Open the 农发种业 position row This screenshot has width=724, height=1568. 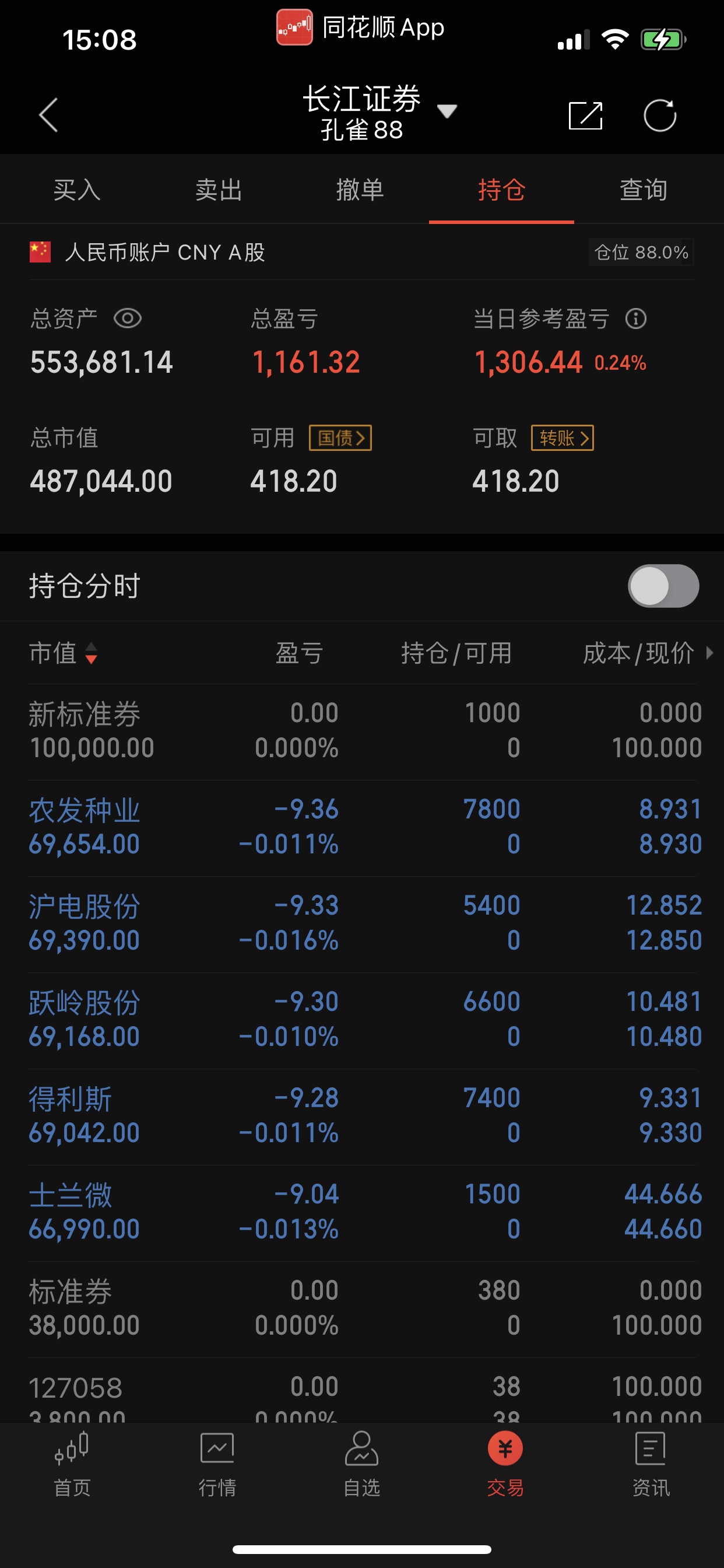click(x=362, y=828)
